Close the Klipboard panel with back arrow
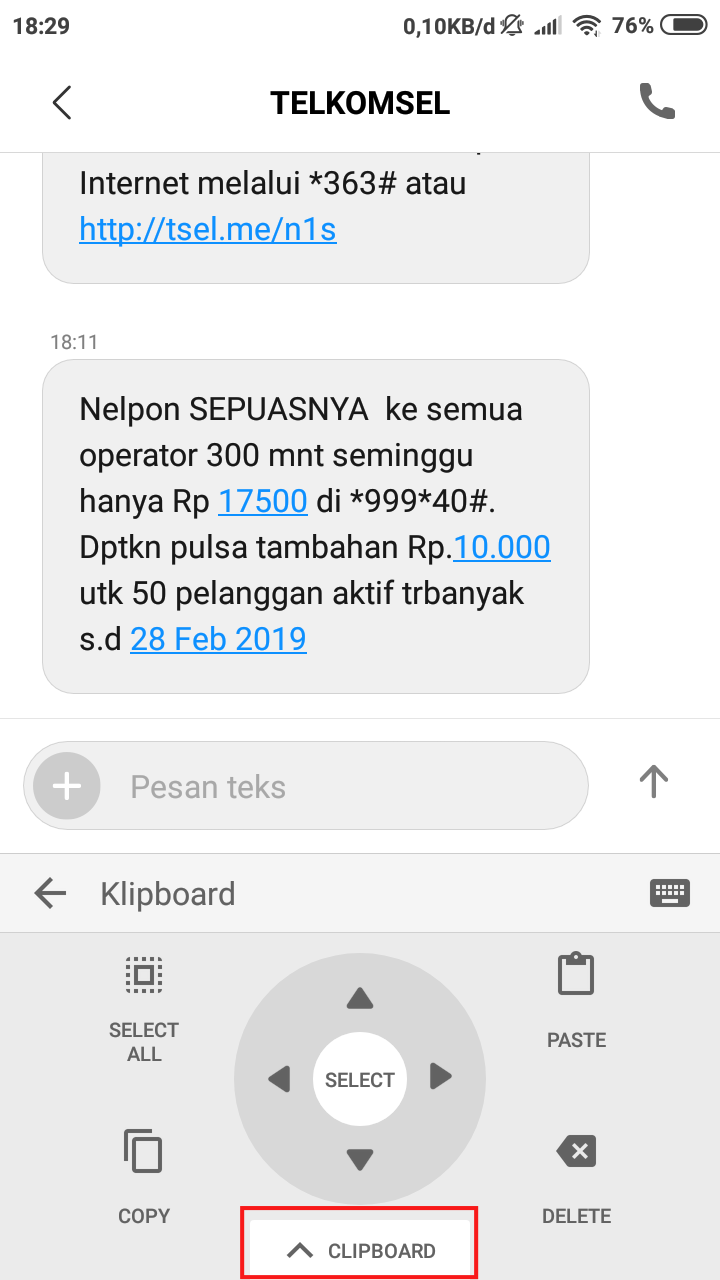The image size is (720, 1280). pos(50,893)
